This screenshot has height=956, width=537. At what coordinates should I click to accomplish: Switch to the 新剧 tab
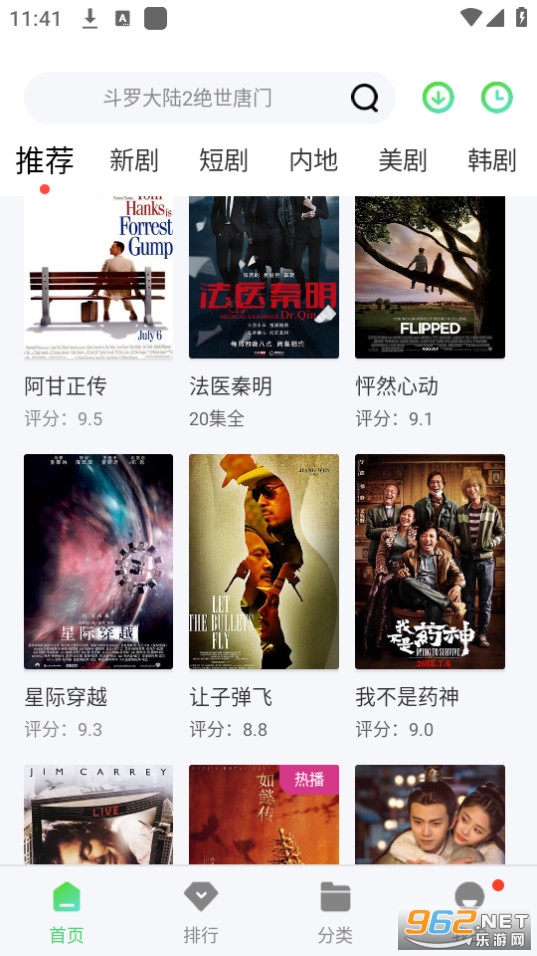[x=134, y=160]
